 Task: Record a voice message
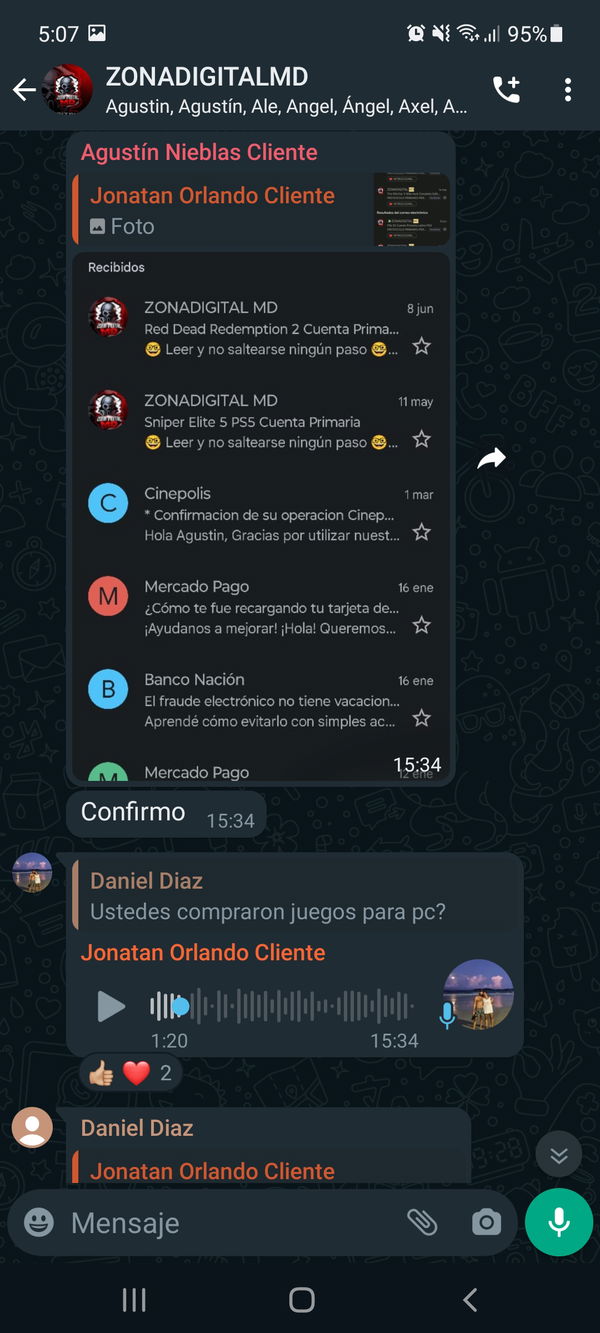tap(559, 1222)
